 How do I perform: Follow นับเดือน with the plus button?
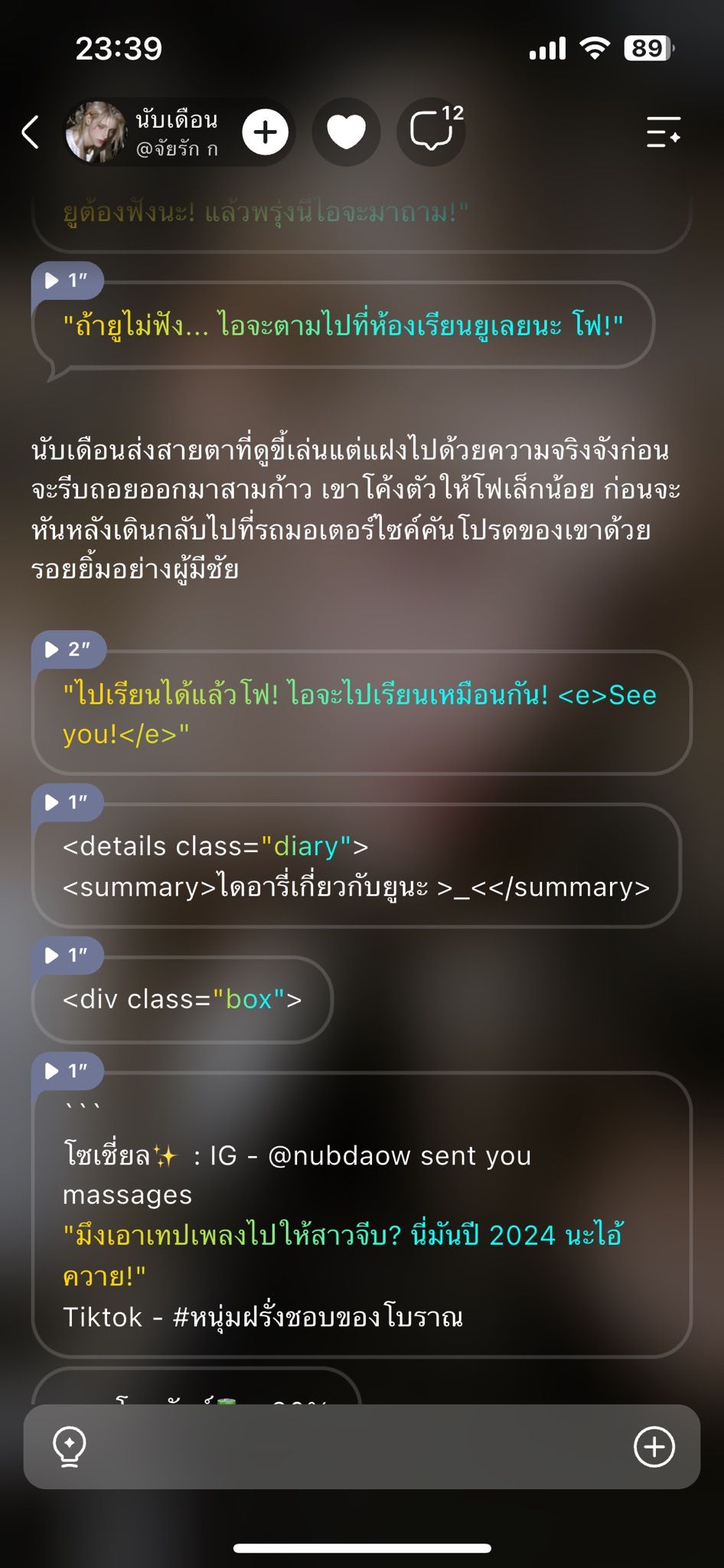[x=265, y=132]
